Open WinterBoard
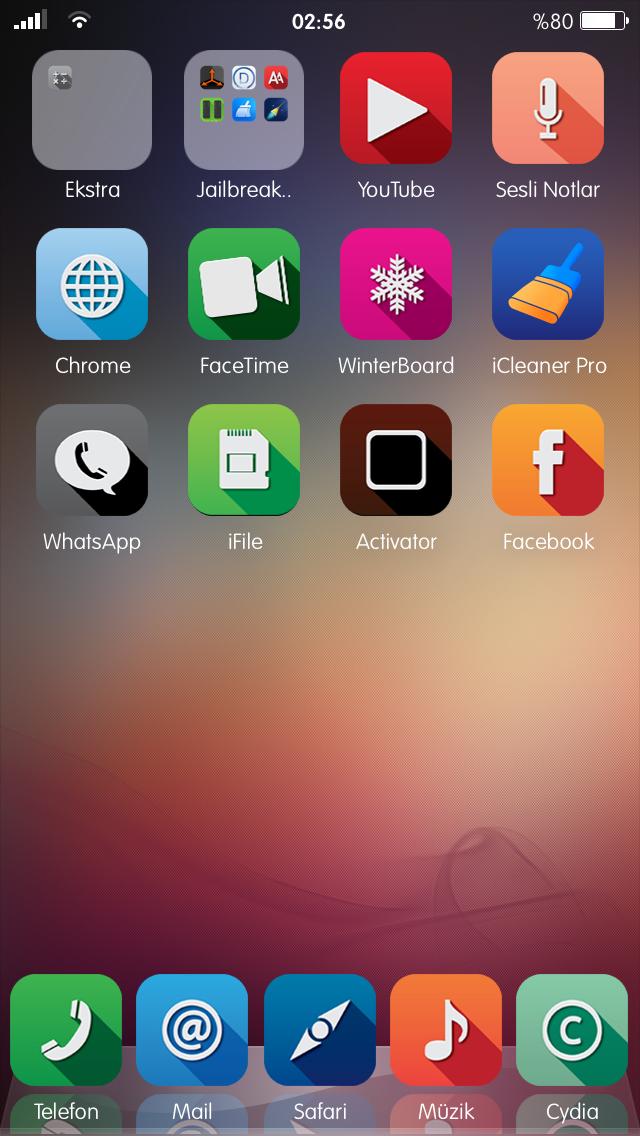640x1136 pixels. tap(396, 284)
